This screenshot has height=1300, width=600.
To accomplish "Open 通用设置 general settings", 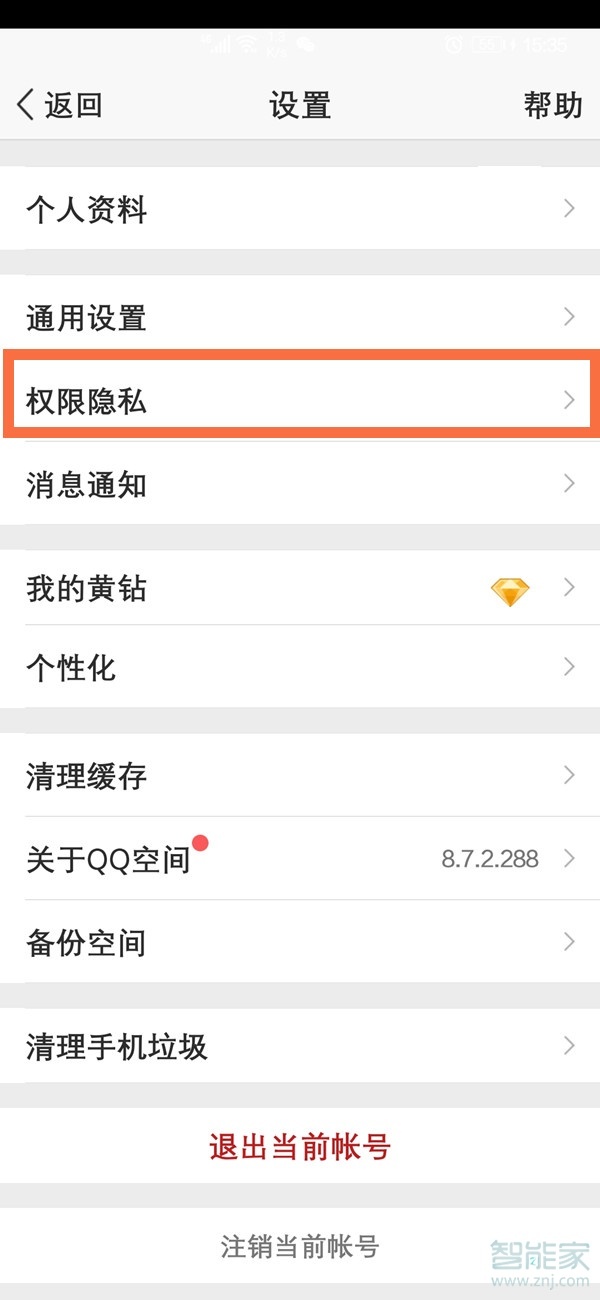I will pos(300,318).
